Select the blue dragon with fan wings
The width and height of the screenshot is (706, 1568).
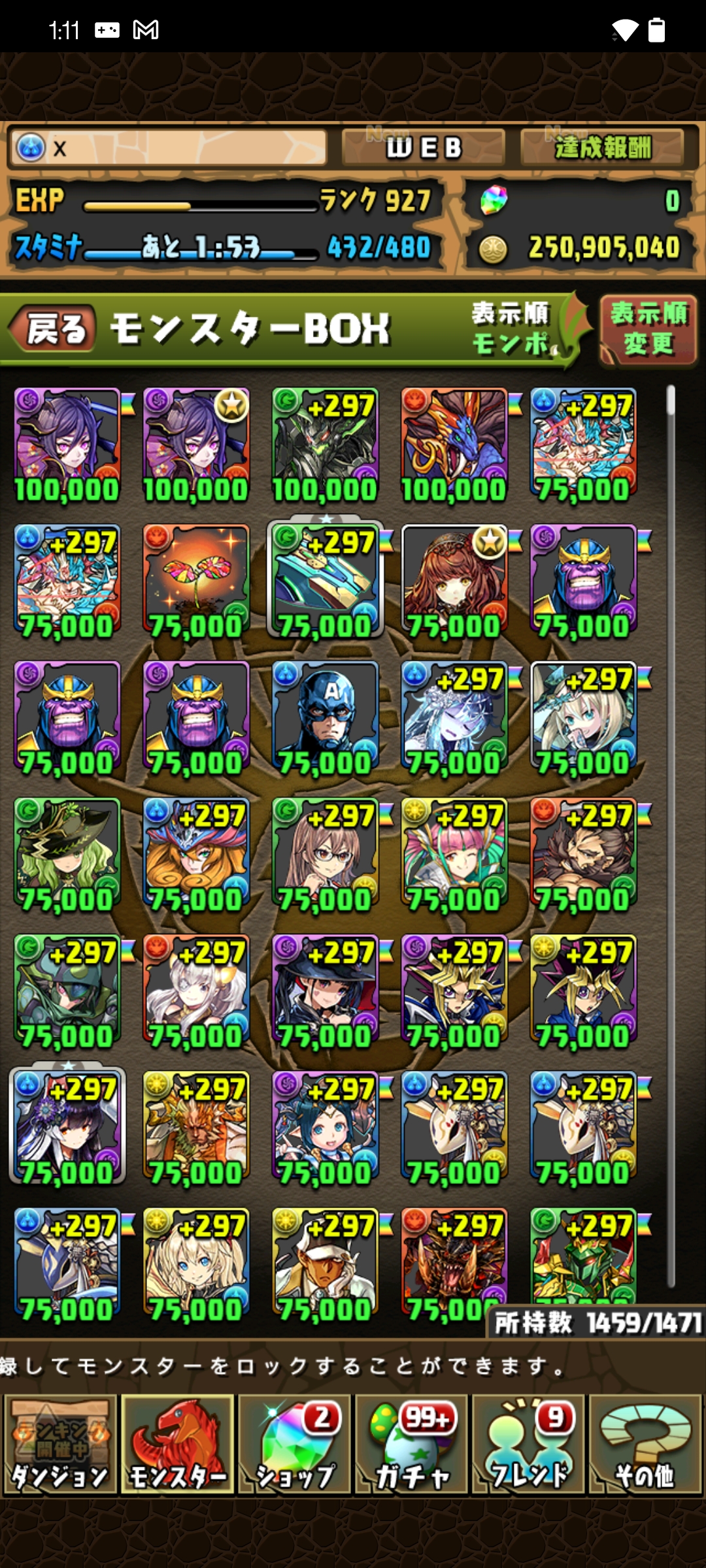coord(454,444)
